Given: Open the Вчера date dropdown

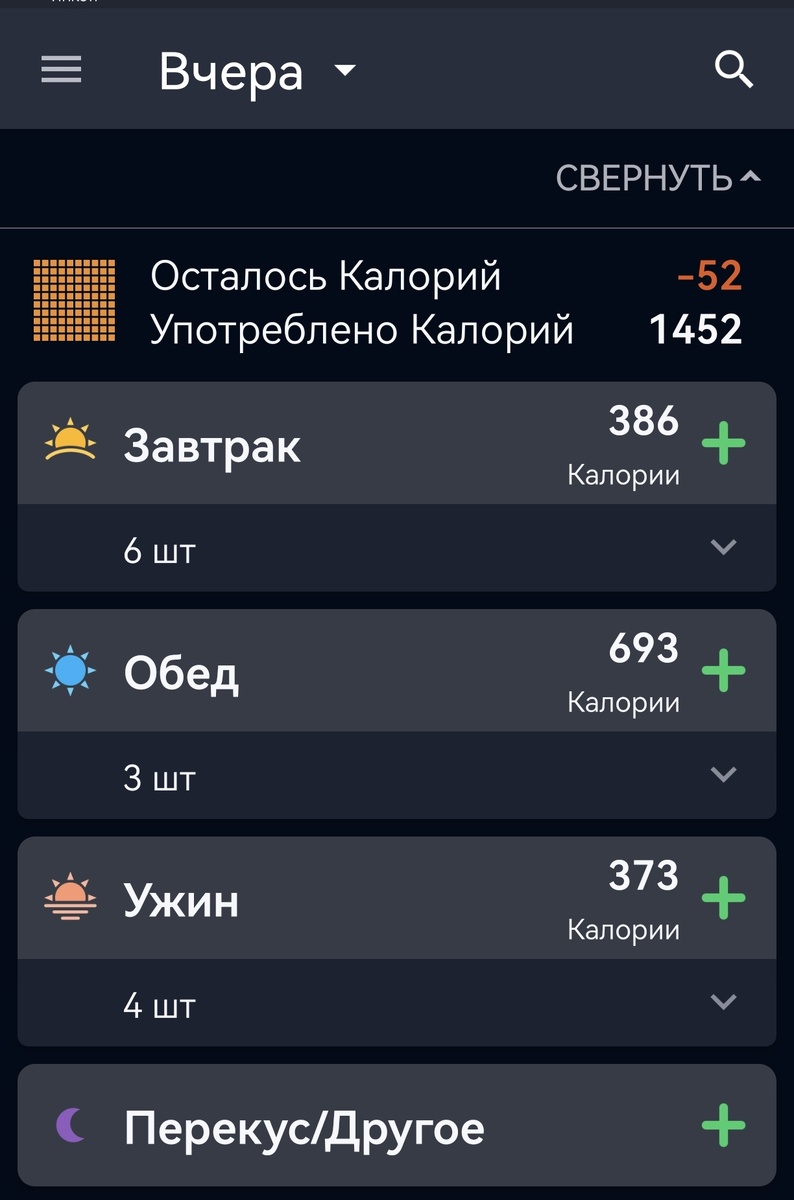Looking at the screenshot, I should [x=257, y=72].
